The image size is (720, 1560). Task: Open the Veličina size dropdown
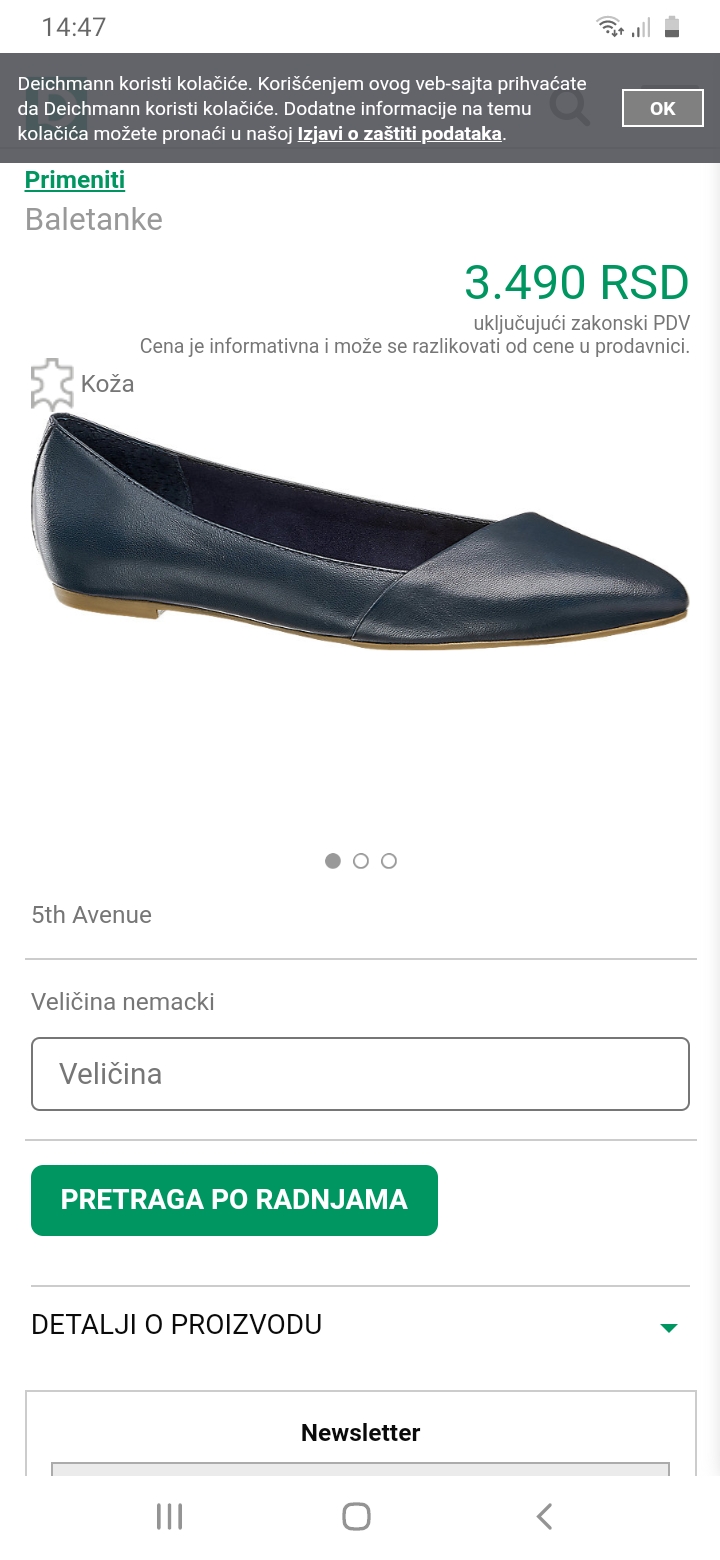coord(360,1074)
